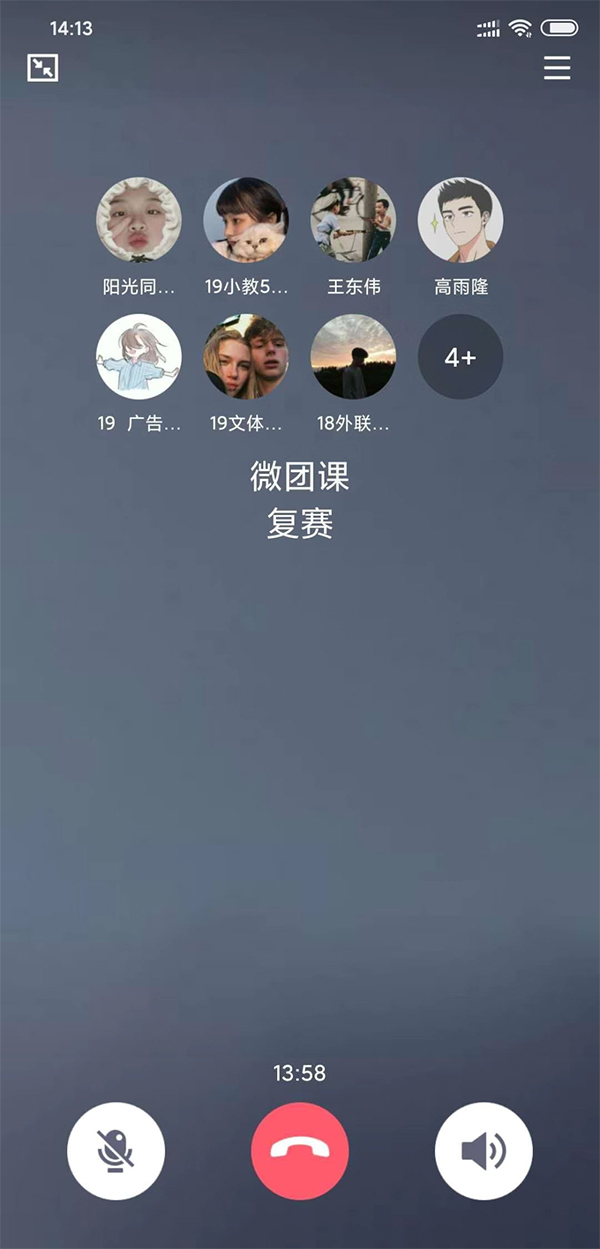Tap participant 阳光同… avatar

139,220
